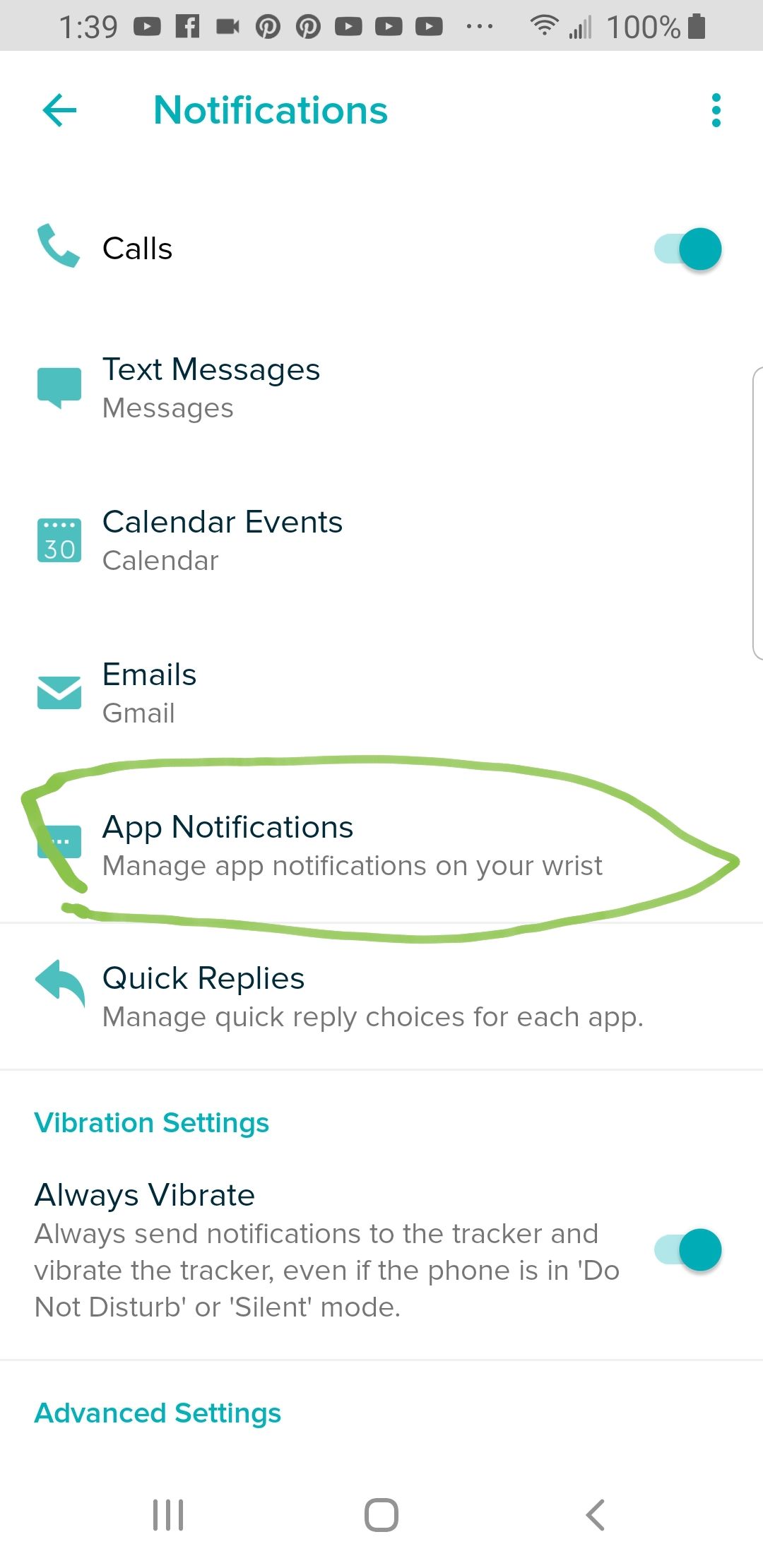
Task: Tap the system home button
Action: [381, 1515]
